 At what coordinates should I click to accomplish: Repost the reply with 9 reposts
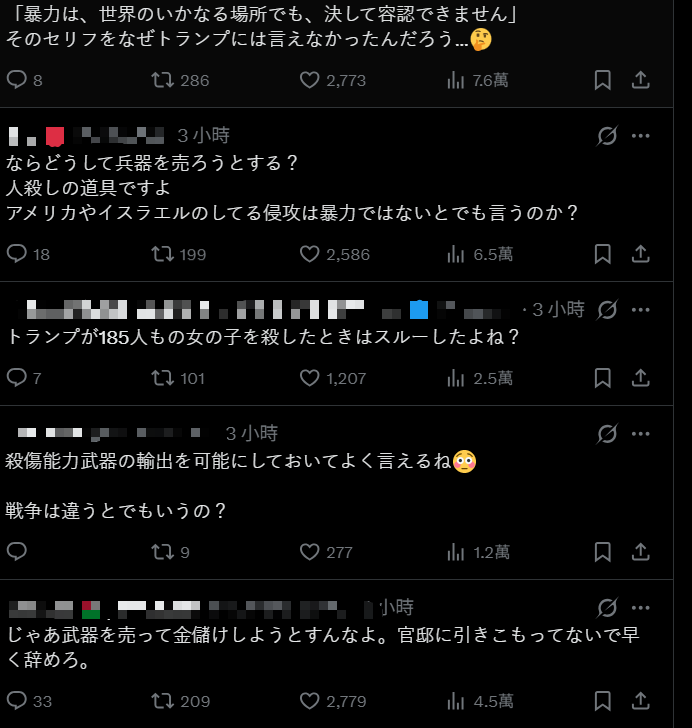(161, 552)
